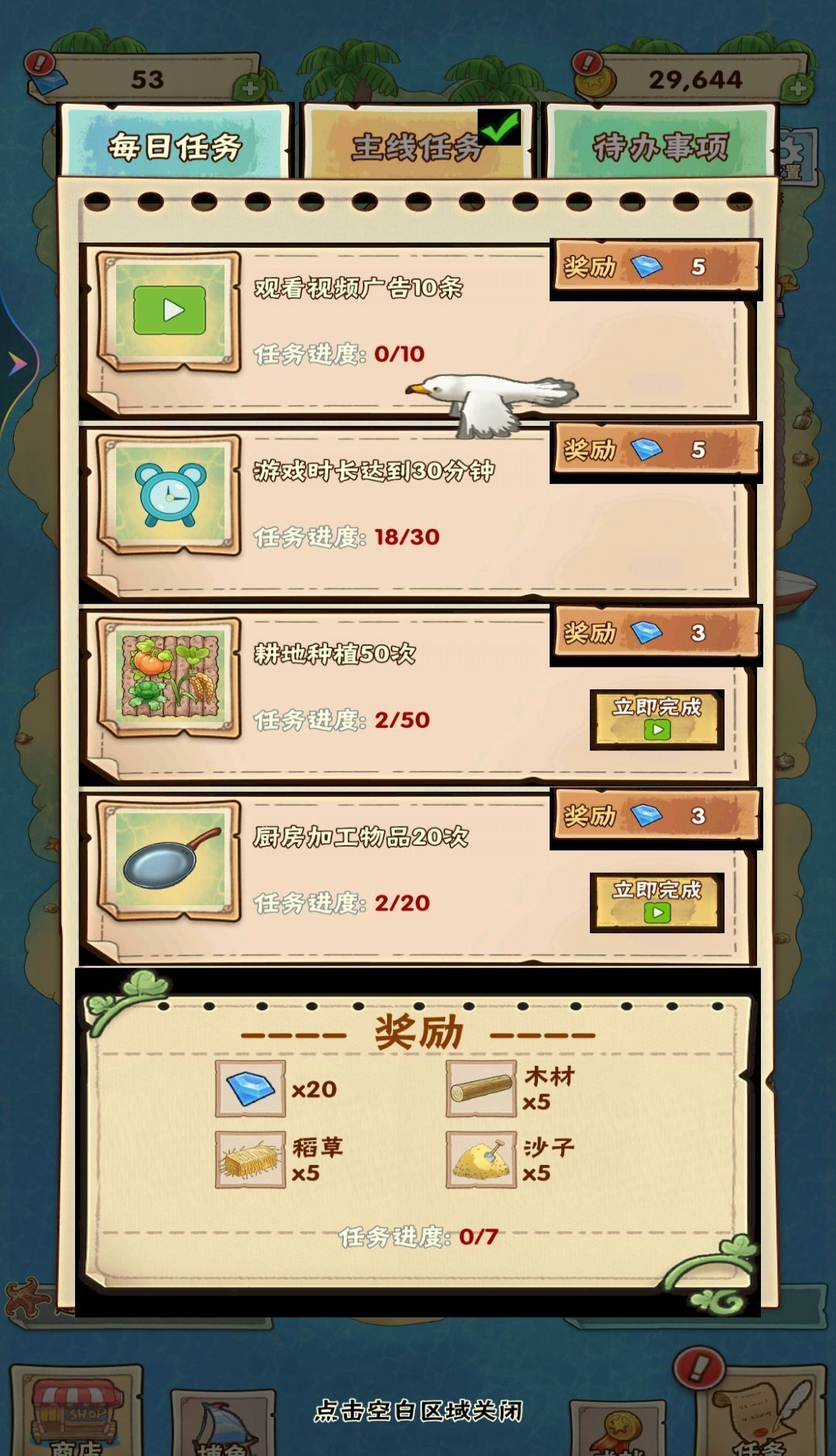
Task: Switch to the 每日任务 tab
Action: point(175,144)
